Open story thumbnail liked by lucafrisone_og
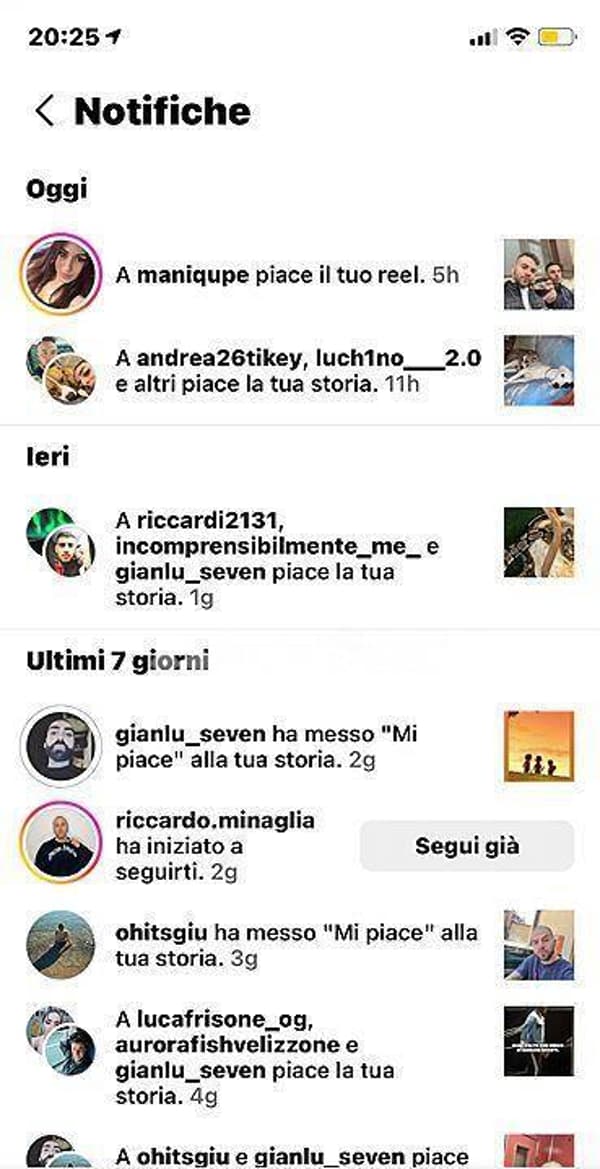 (539, 1041)
